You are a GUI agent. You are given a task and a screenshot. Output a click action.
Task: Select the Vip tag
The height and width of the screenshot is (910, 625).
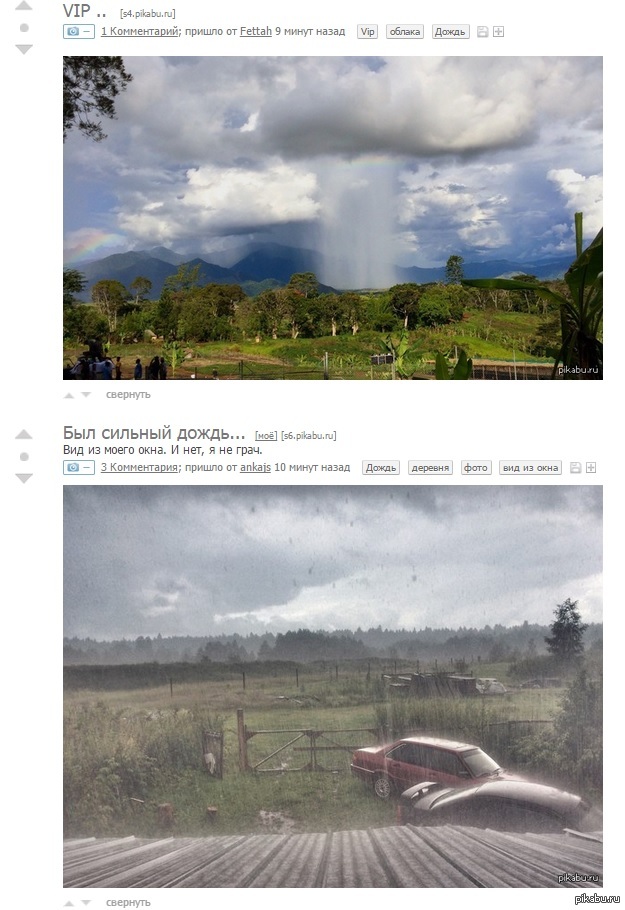367,32
